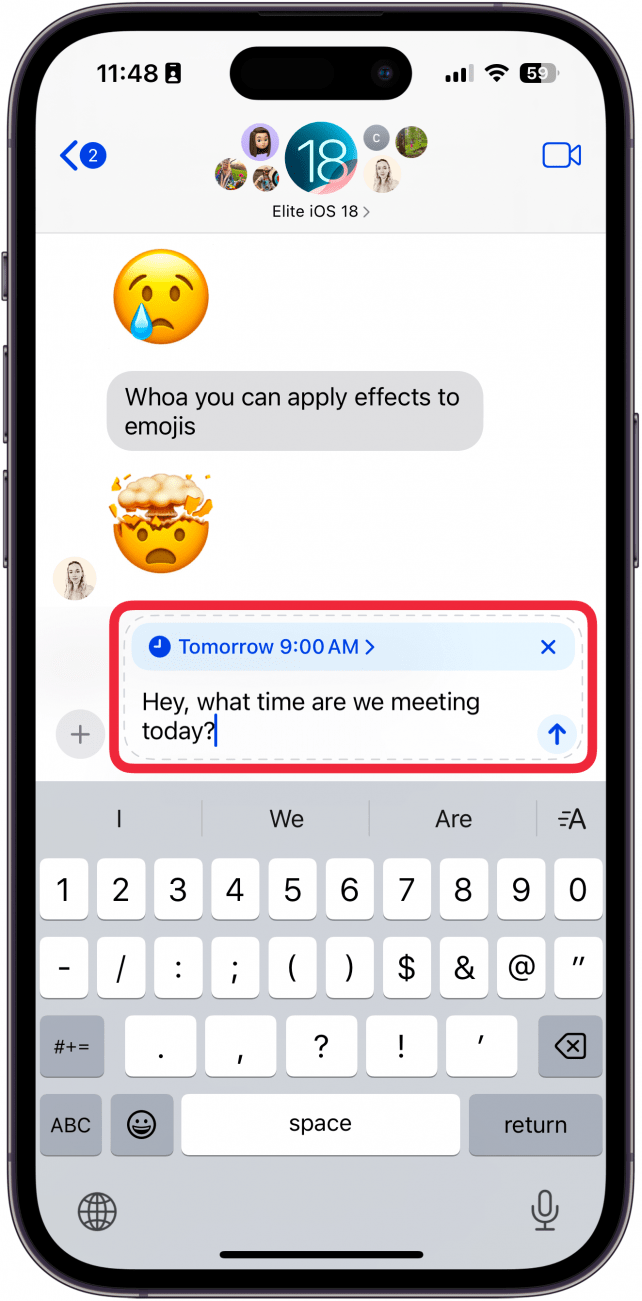Switch the keyboard to ABC letters
This screenshot has width=642, height=1301.
pos(71,1124)
